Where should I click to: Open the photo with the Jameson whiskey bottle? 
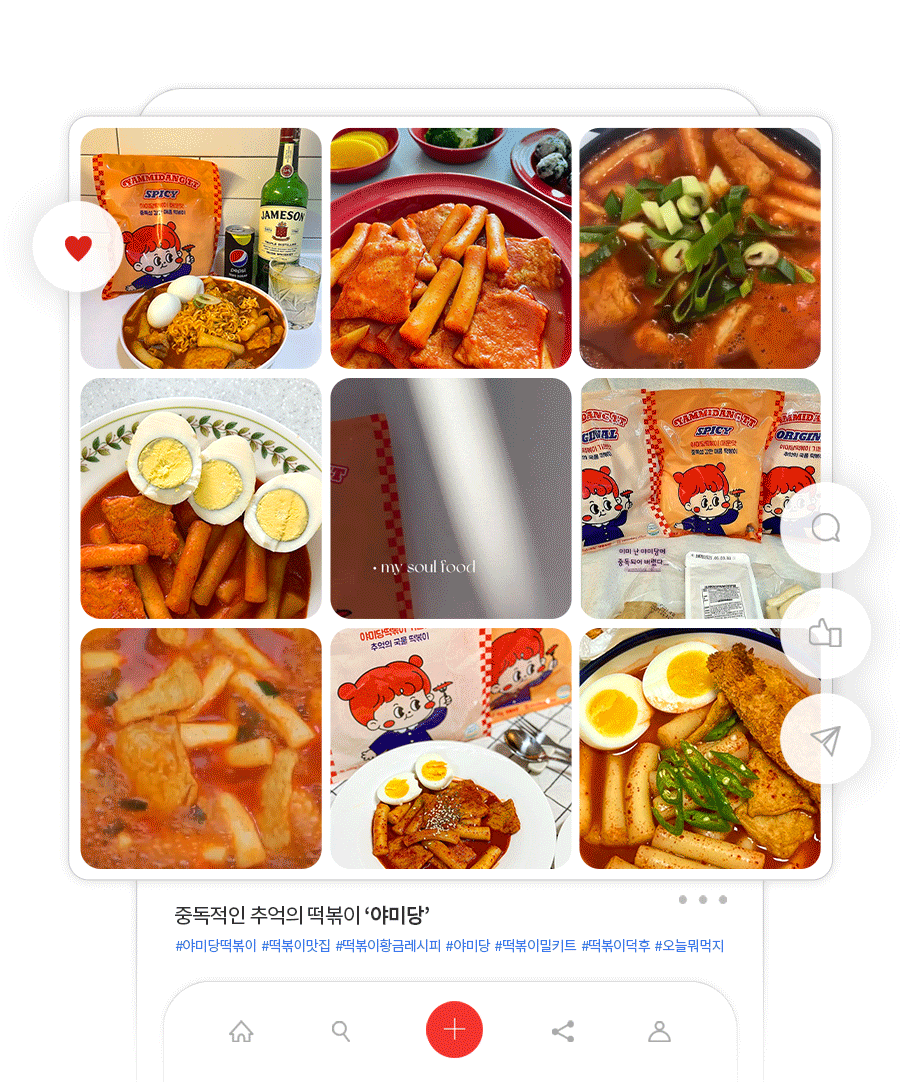click(200, 247)
